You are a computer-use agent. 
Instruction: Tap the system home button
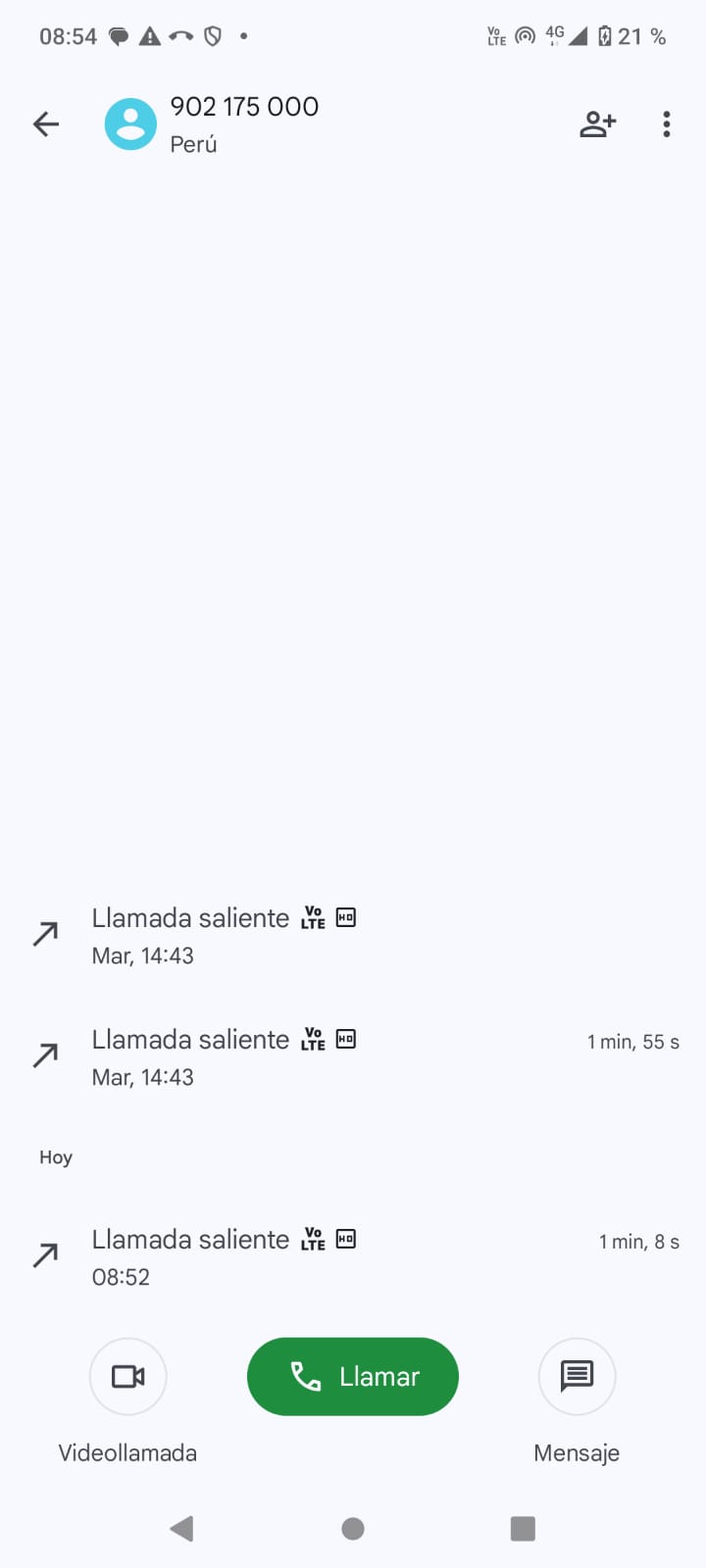353,1529
